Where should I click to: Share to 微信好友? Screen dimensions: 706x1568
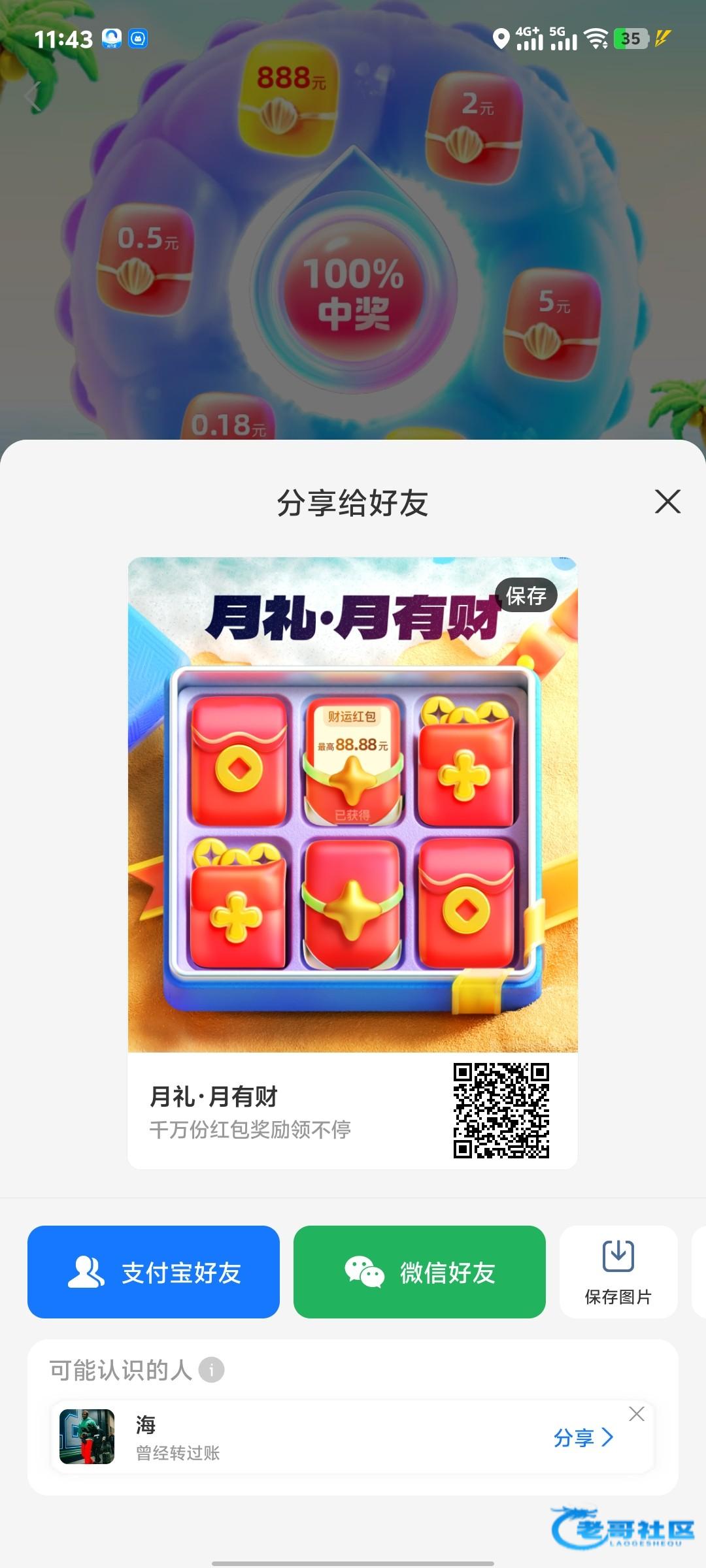419,1272
